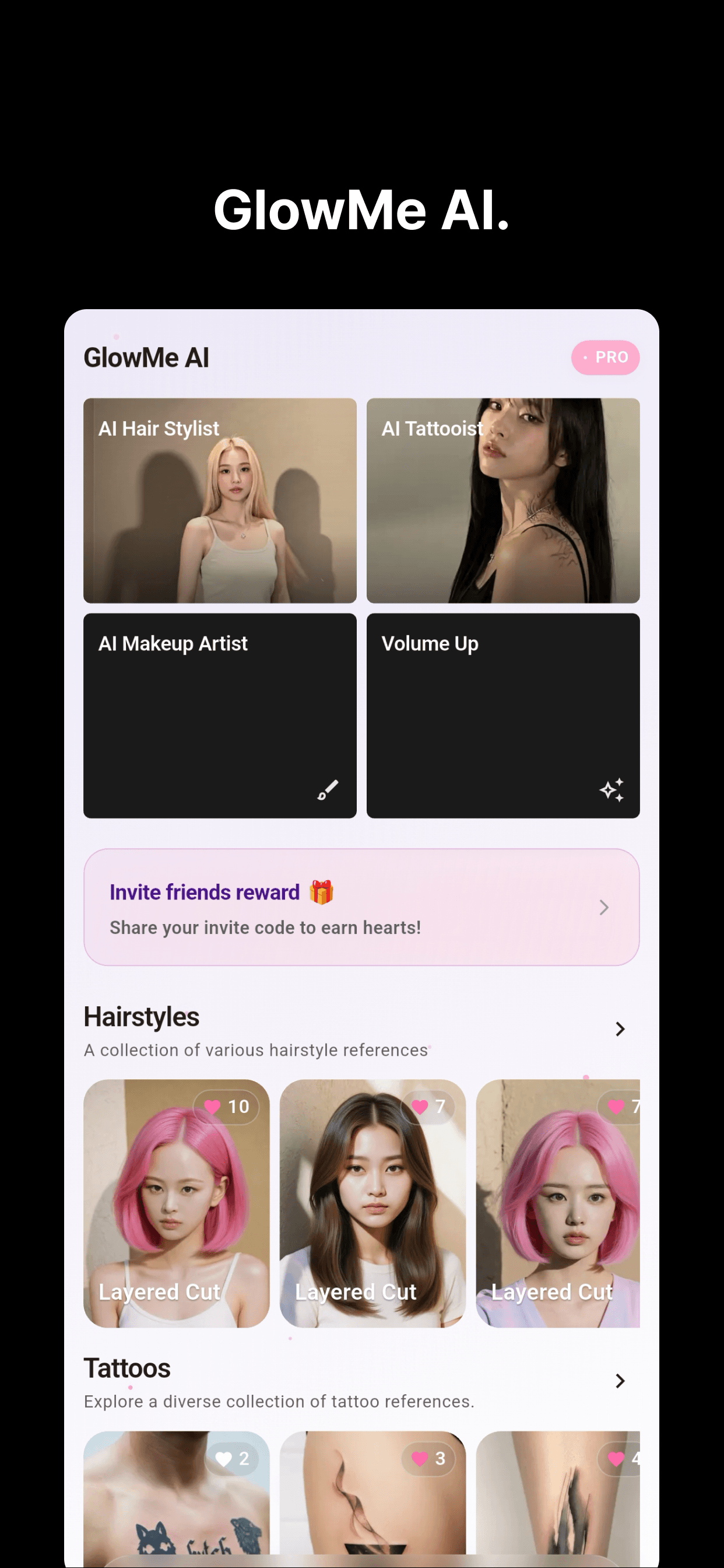The height and width of the screenshot is (1568, 724).
Task: Click the gift icon beside Invite friends reward
Action: [322, 891]
